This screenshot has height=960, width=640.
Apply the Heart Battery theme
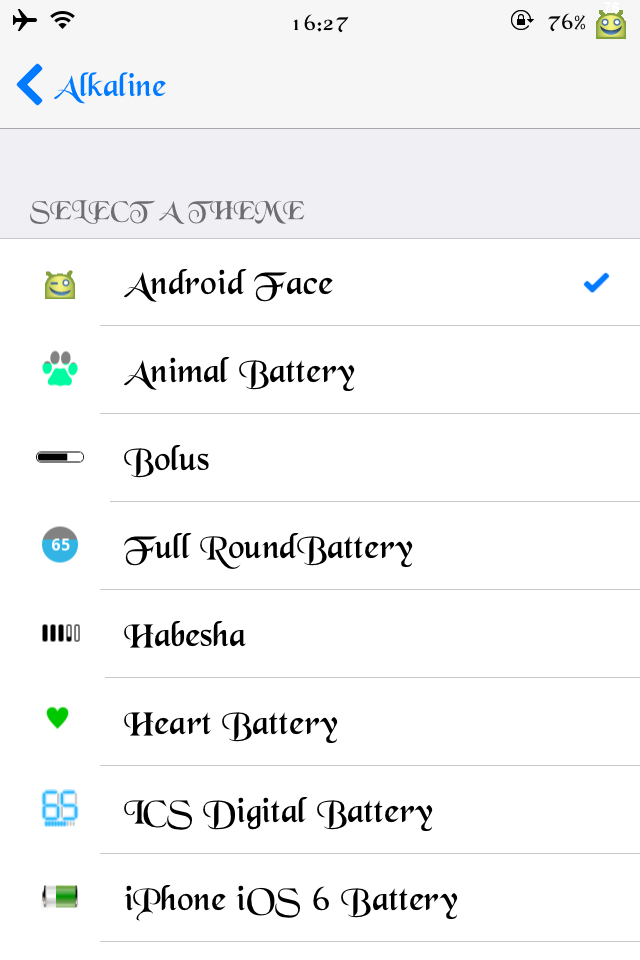click(320, 722)
